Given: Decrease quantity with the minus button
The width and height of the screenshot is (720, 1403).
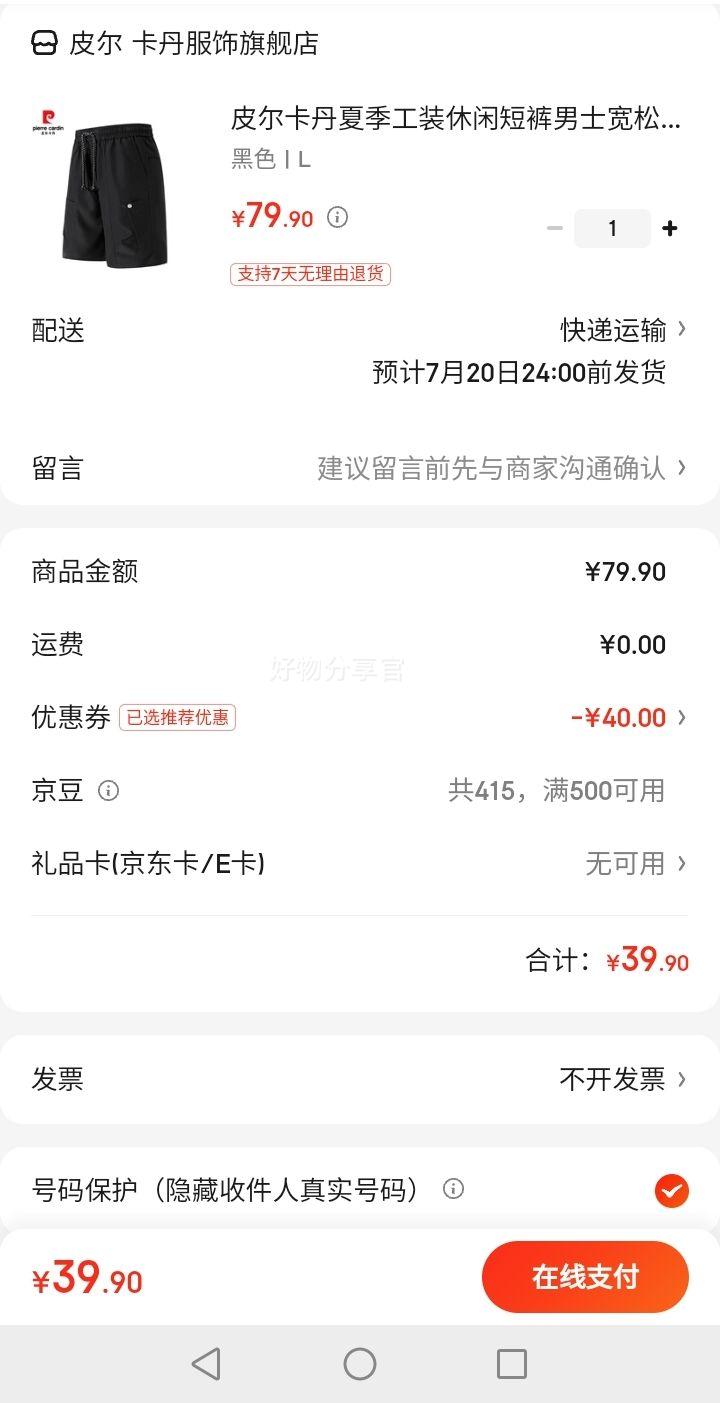Looking at the screenshot, I should [x=555, y=228].
